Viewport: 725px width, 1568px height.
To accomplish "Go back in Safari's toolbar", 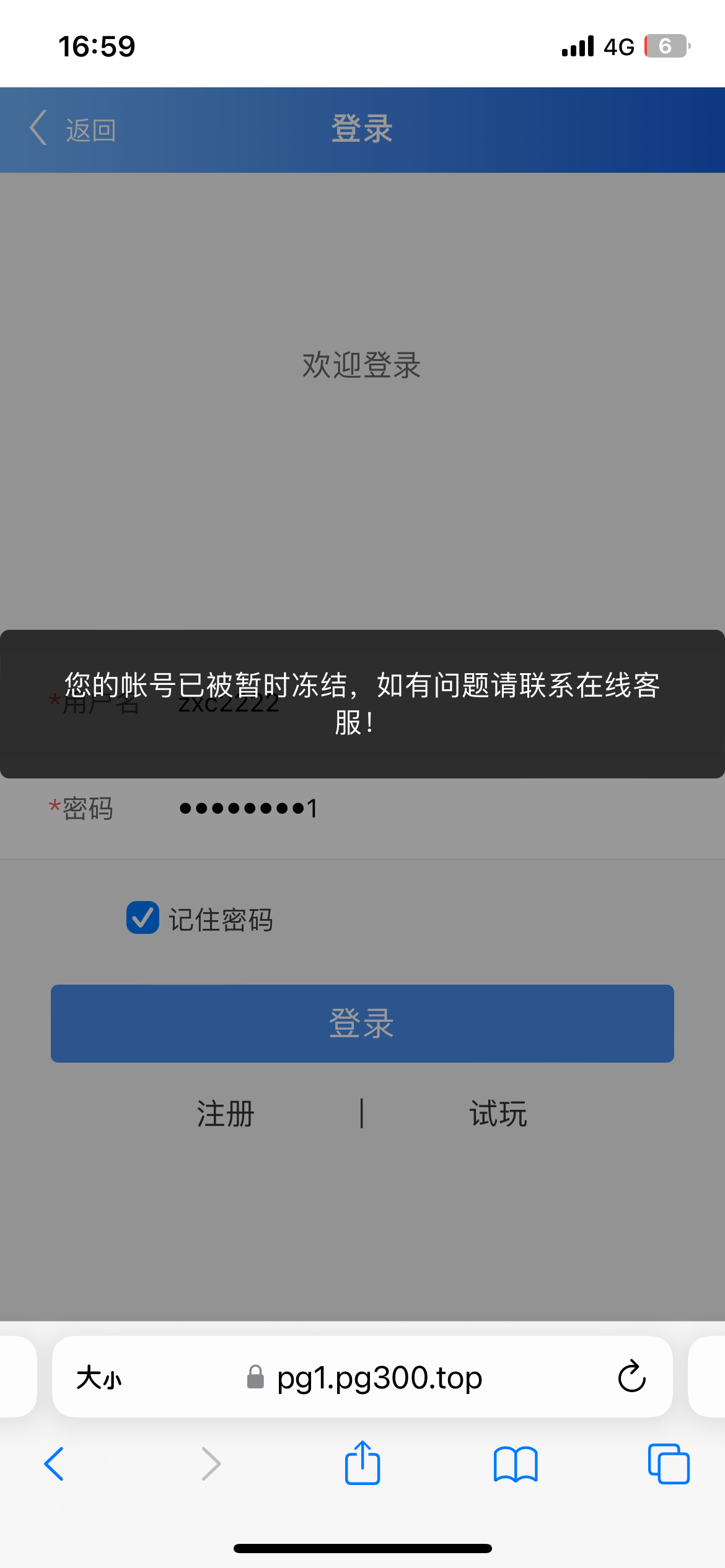I will point(55,1464).
